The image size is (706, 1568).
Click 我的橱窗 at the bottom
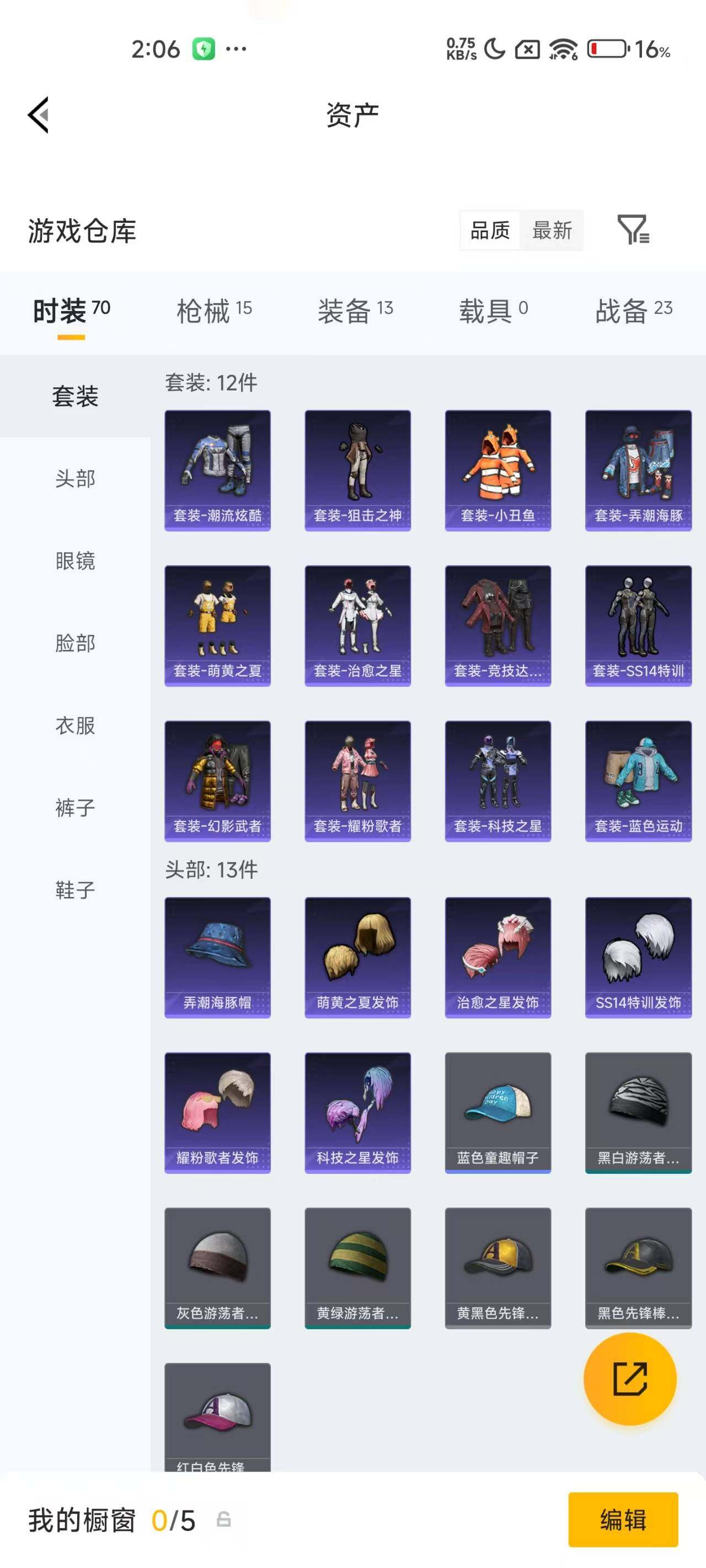tap(82, 1521)
